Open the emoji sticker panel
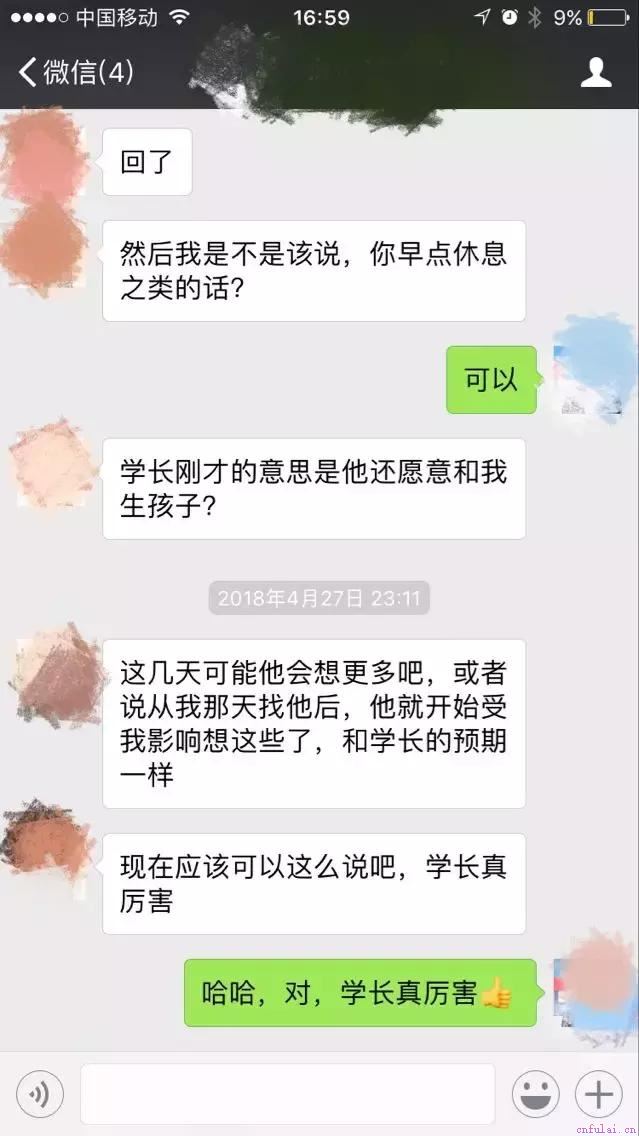Viewport: 639px width, 1136px height. point(535,1094)
